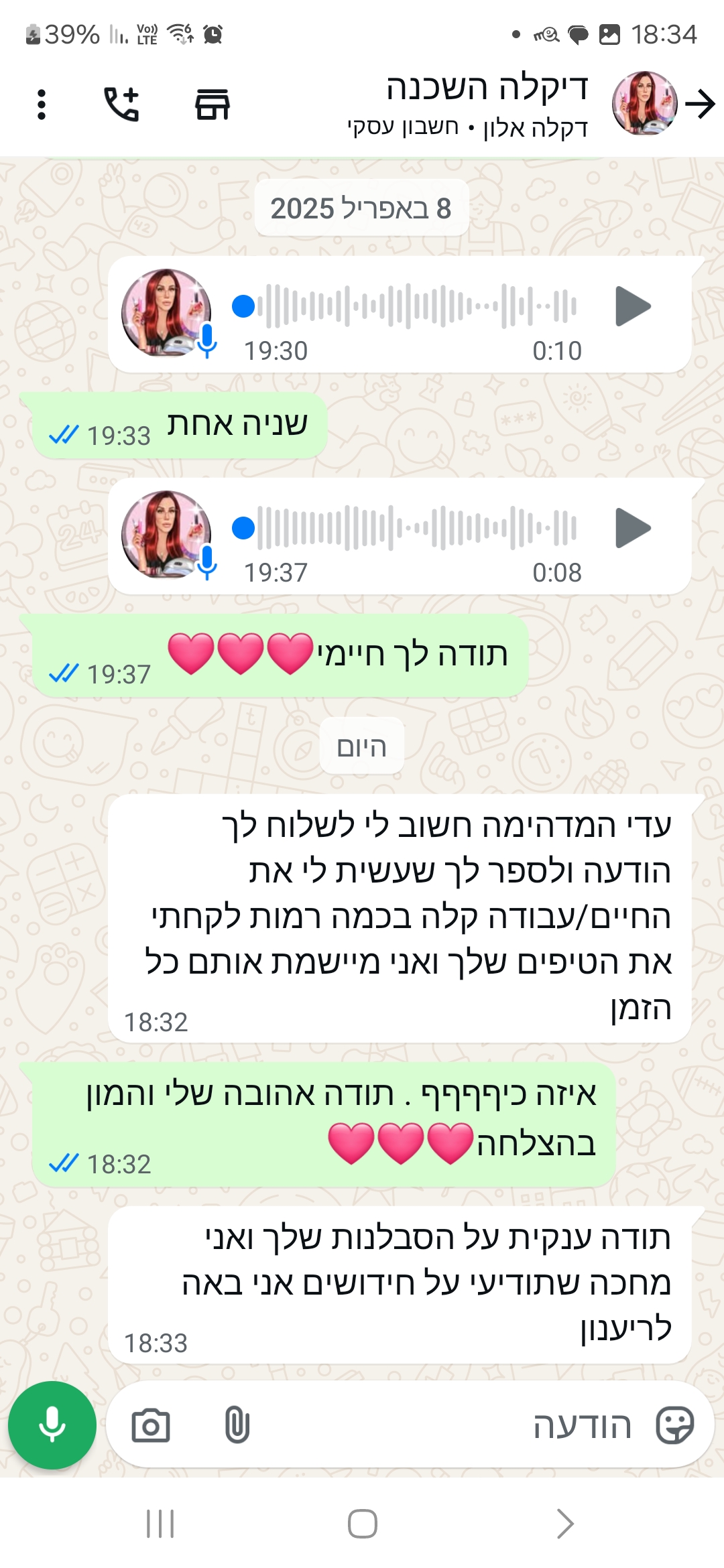Open דיקלה השכנה contact info from the header
This screenshot has height=1568, width=724.
[487, 105]
